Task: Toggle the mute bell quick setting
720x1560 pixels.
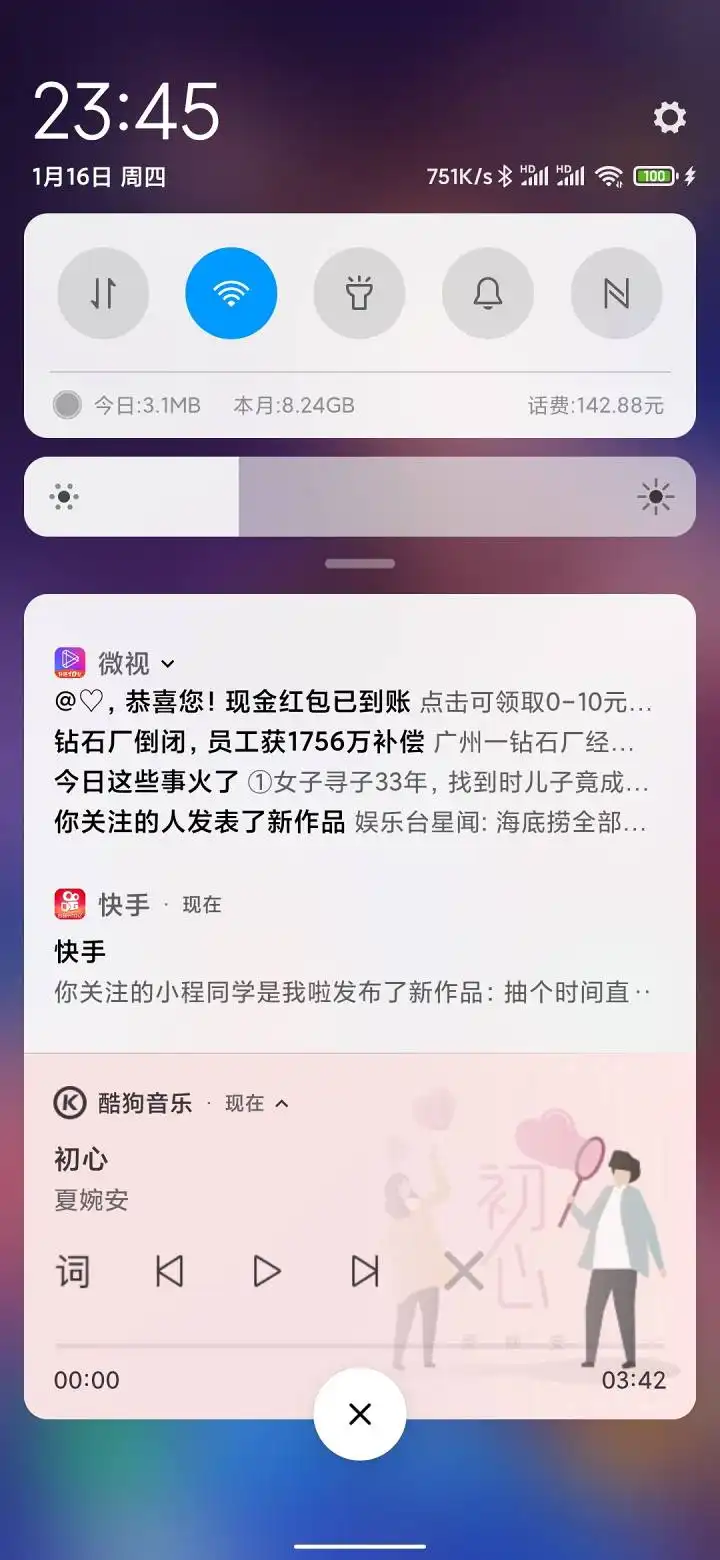Action: 488,294
